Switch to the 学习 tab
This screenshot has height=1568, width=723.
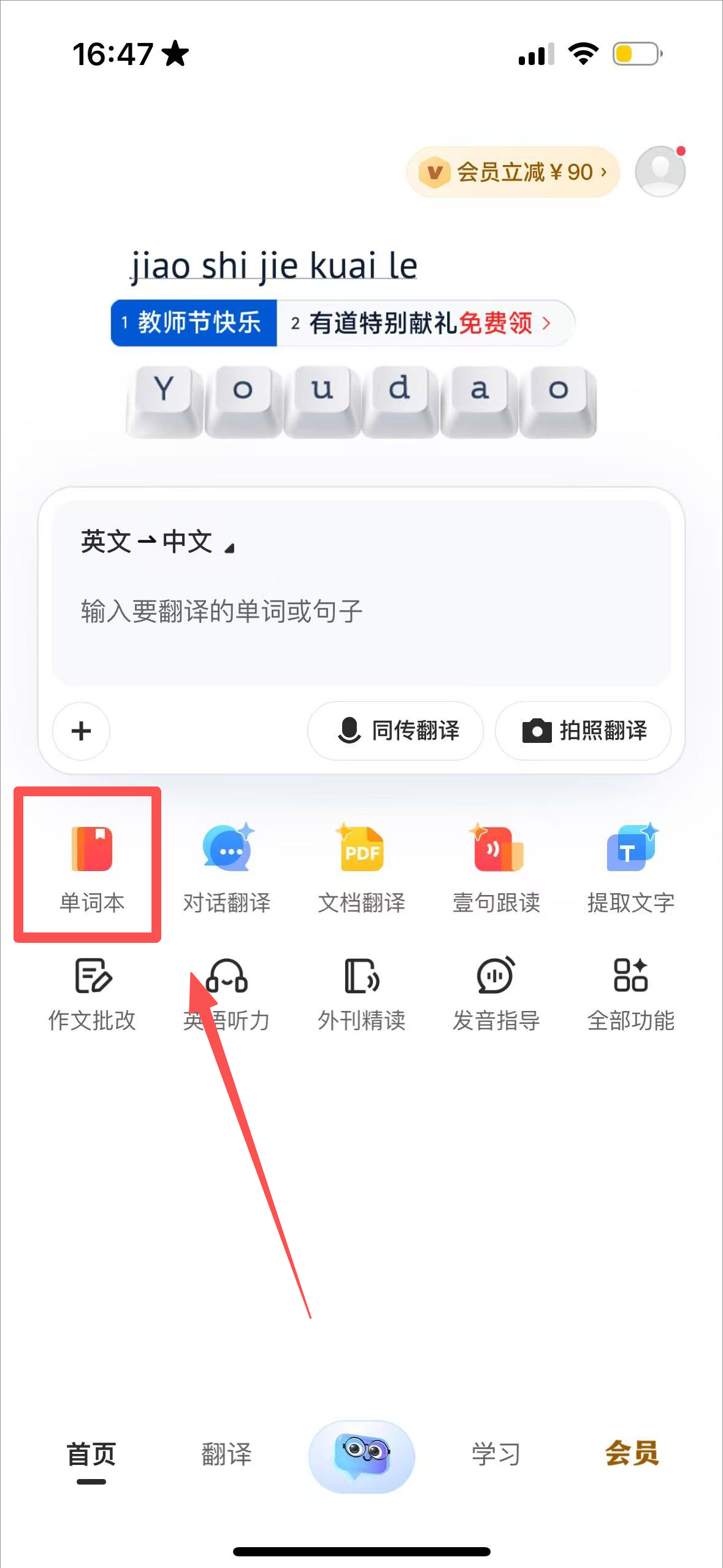[x=496, y=1454]
